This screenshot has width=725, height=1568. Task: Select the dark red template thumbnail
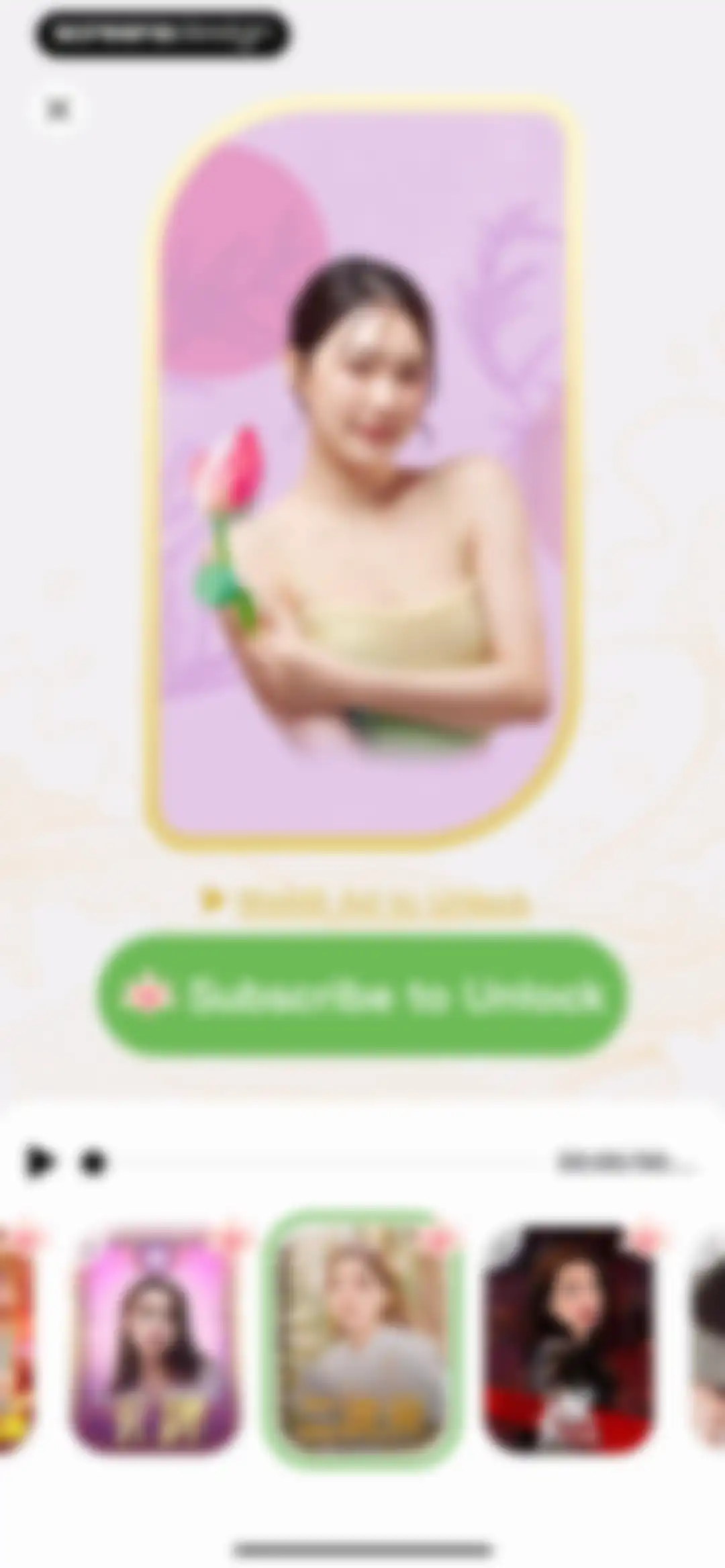click(x=568, y=1338)
